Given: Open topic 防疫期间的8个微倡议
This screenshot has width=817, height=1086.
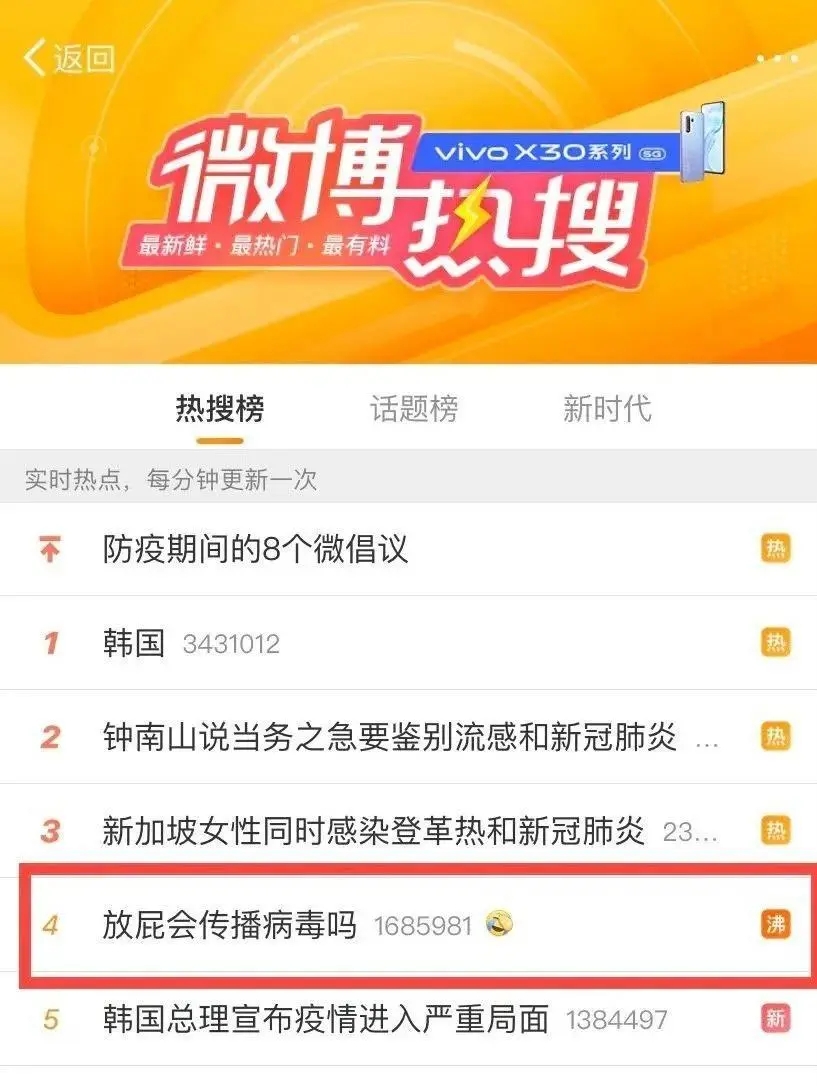Looking at the screenshot, I should click(255, 549).
